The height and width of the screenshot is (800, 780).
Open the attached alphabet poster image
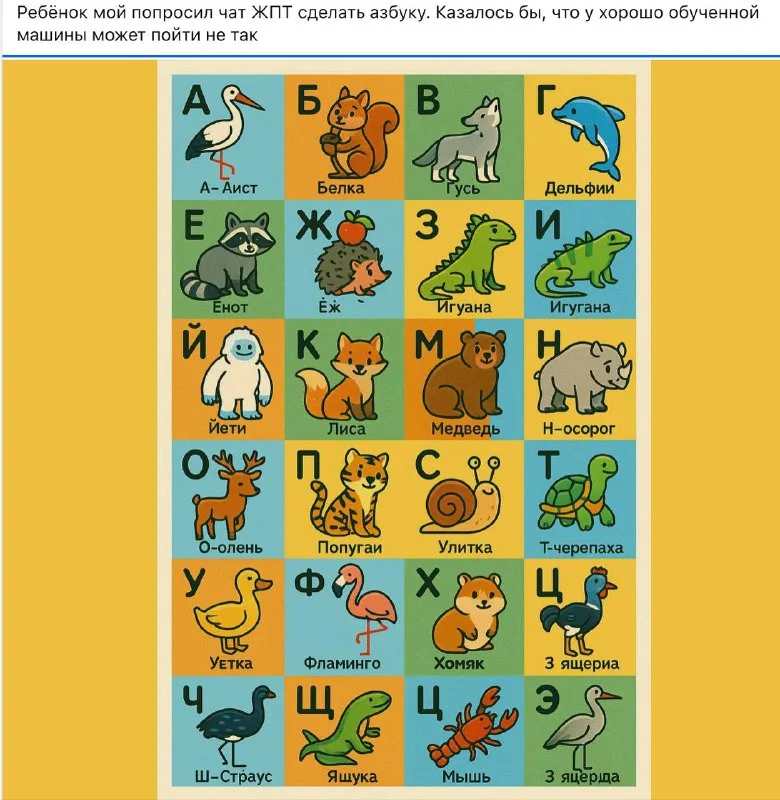tap(403, 430)
